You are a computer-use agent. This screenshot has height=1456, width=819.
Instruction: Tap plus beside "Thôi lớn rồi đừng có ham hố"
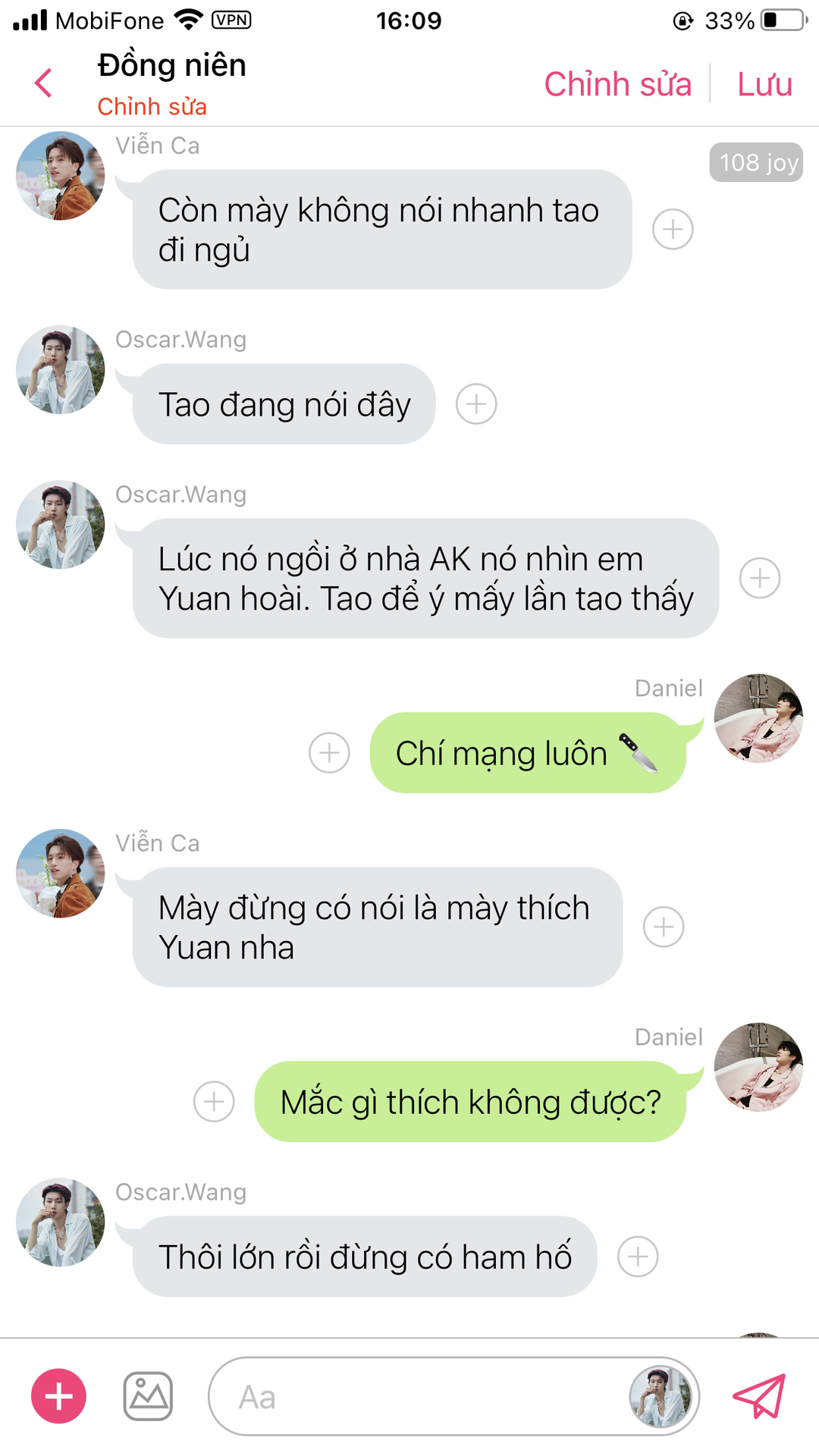(x=638, y=1257)
